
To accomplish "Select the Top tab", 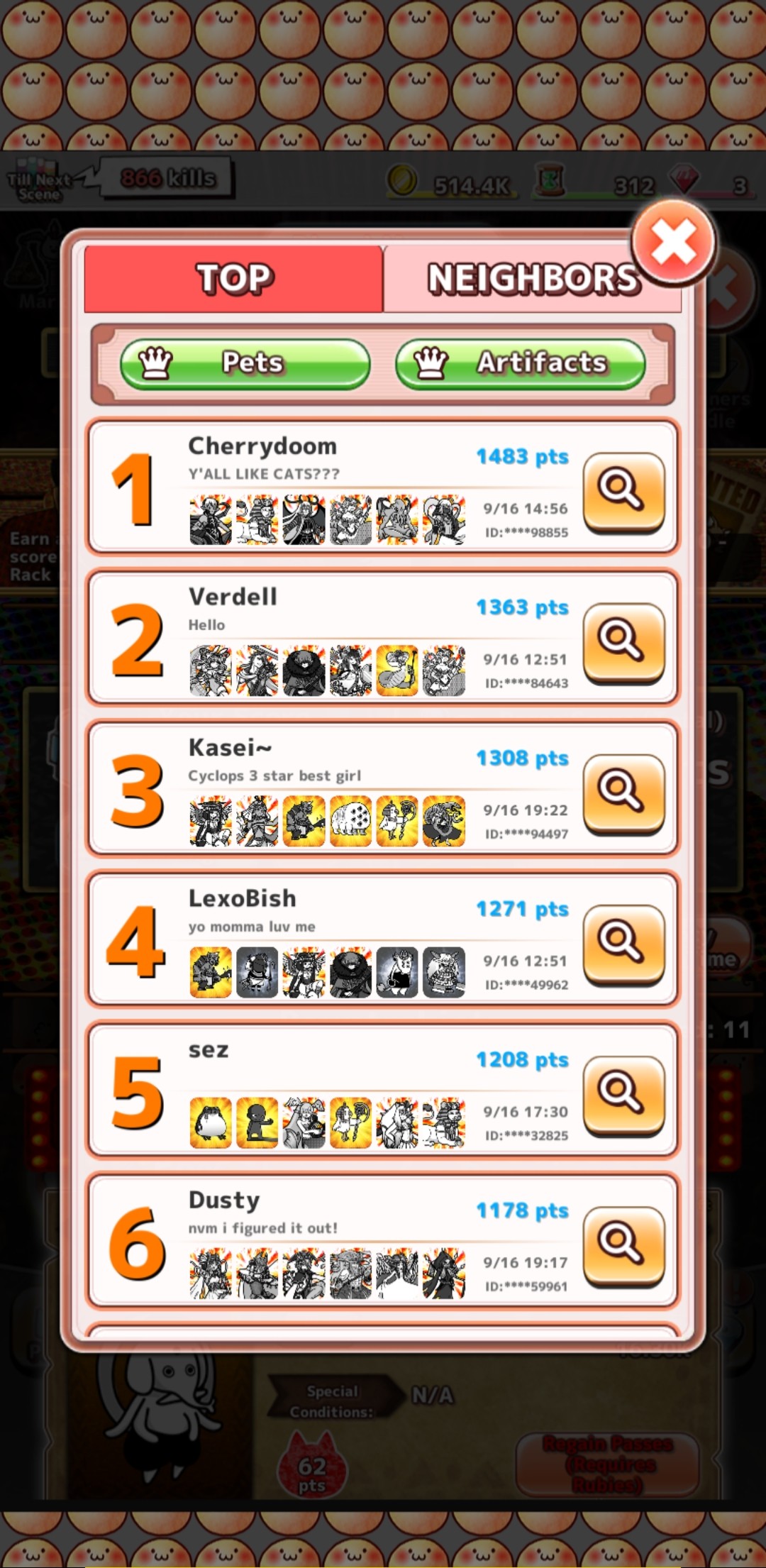I will tap(233, 279).
